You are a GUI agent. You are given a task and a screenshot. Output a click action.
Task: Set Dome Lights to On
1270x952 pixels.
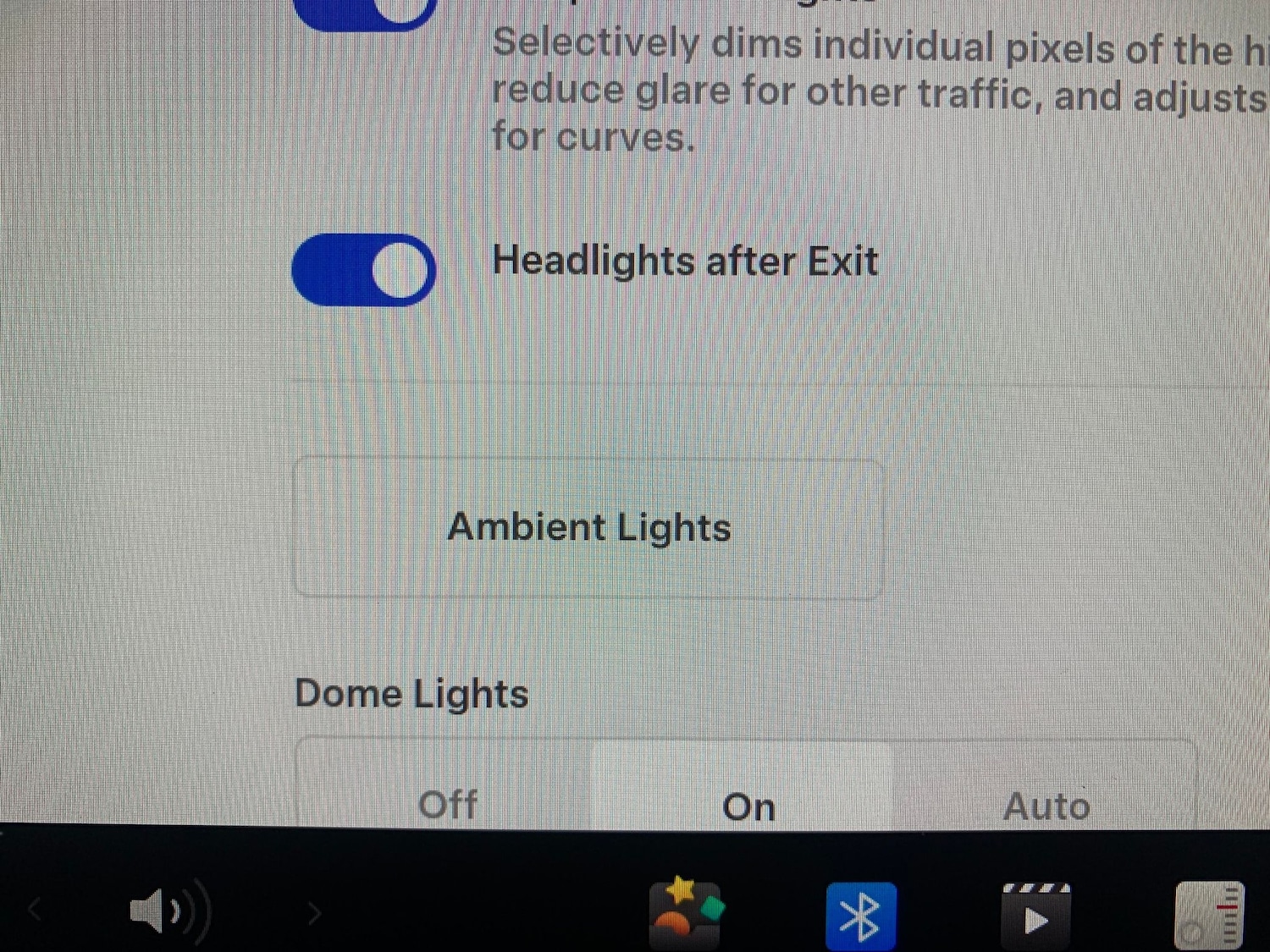click(748, 806)
